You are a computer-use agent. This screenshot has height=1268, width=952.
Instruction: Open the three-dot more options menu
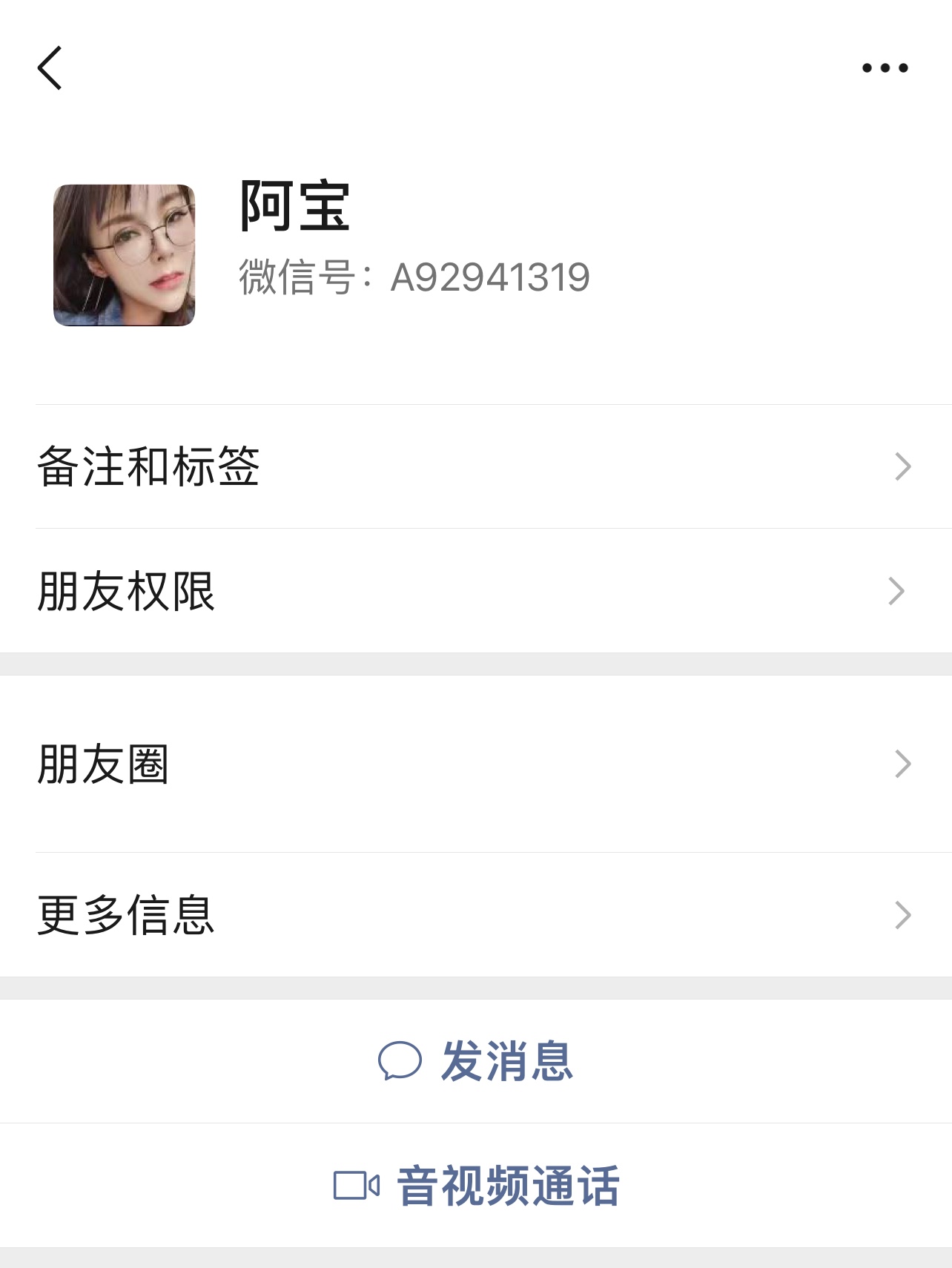point(885,68)
